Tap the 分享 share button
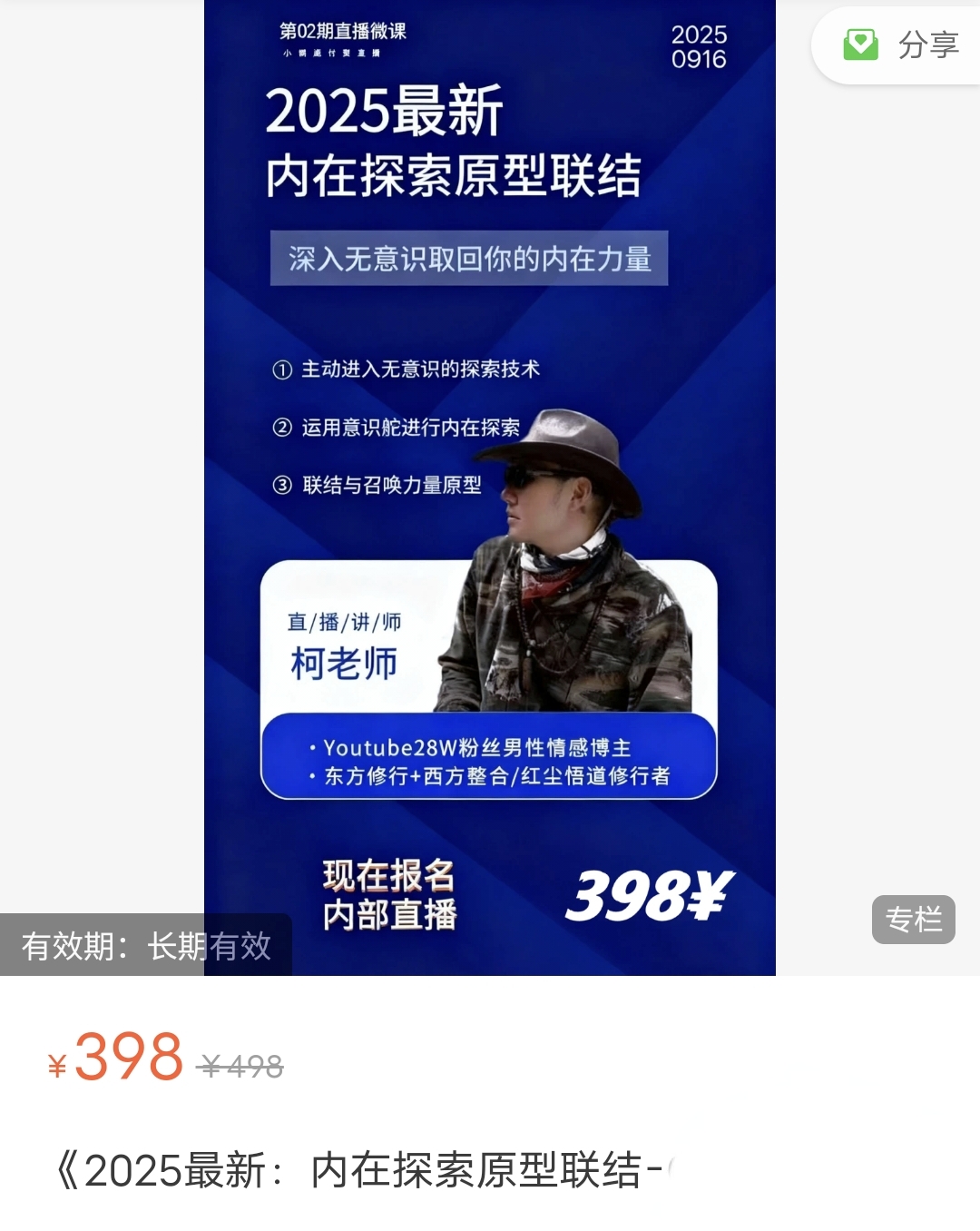980x1231 pixels. coord(901,45)
